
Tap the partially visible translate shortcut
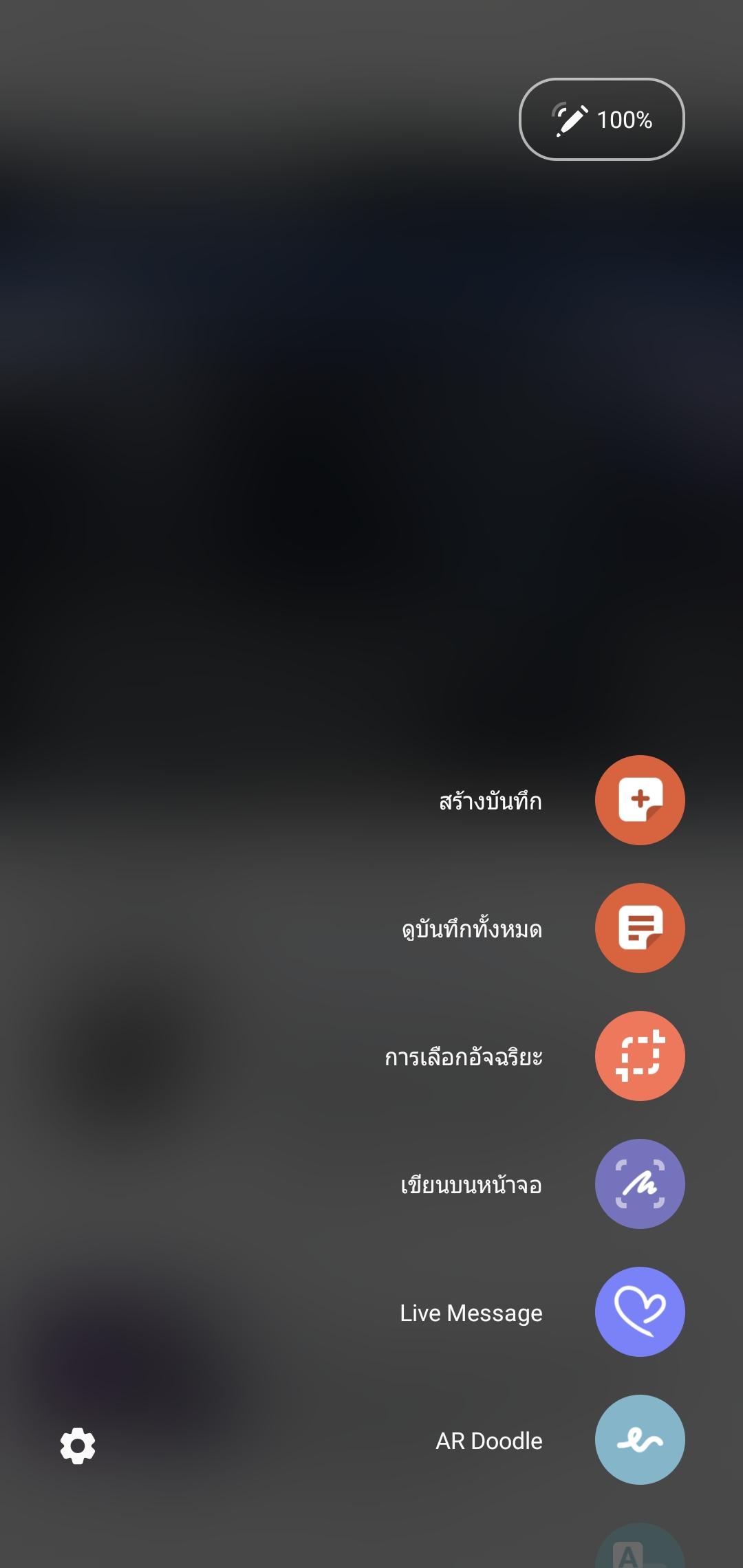[640, 1547]
